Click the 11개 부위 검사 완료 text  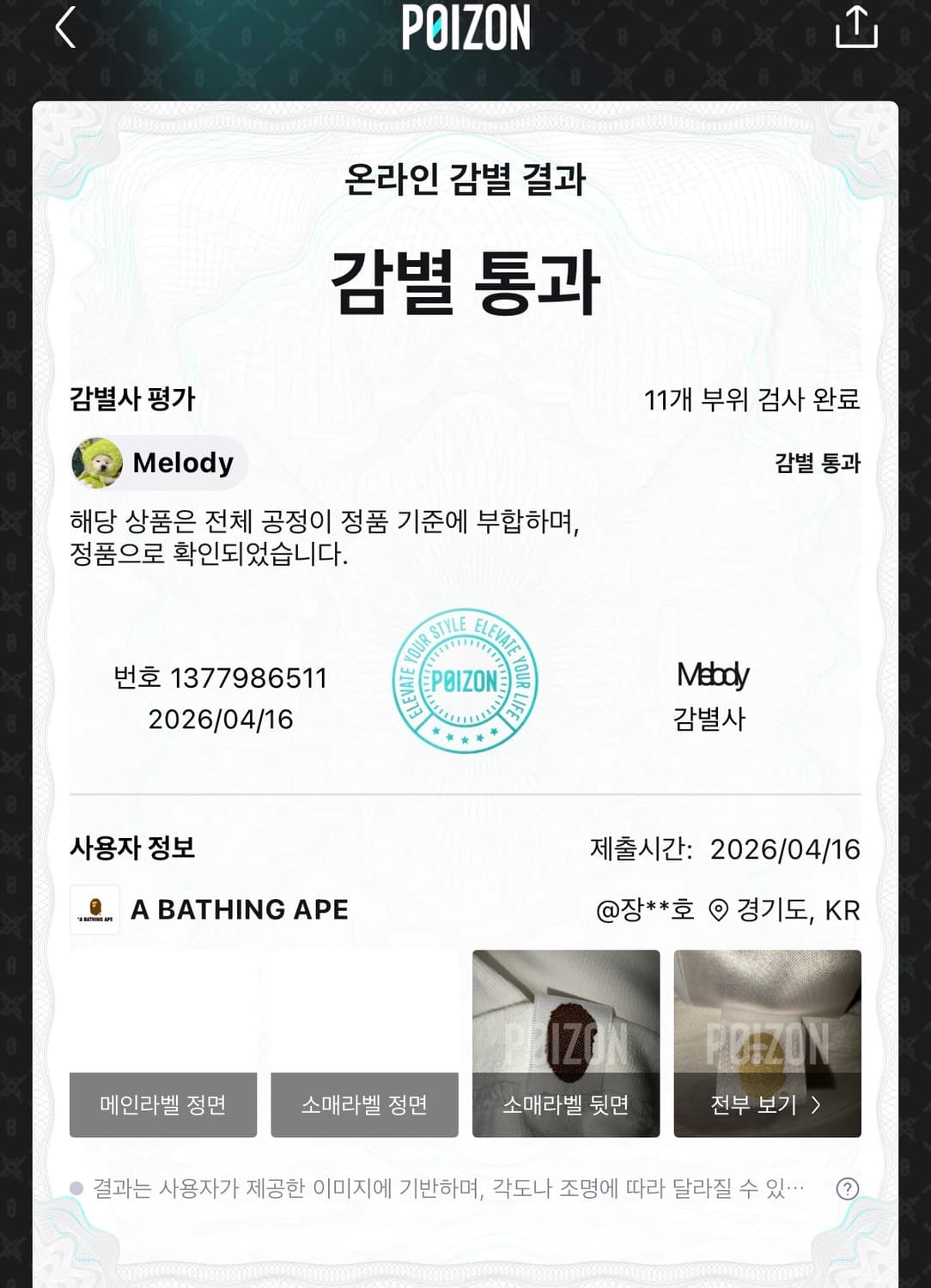[753, 399]
